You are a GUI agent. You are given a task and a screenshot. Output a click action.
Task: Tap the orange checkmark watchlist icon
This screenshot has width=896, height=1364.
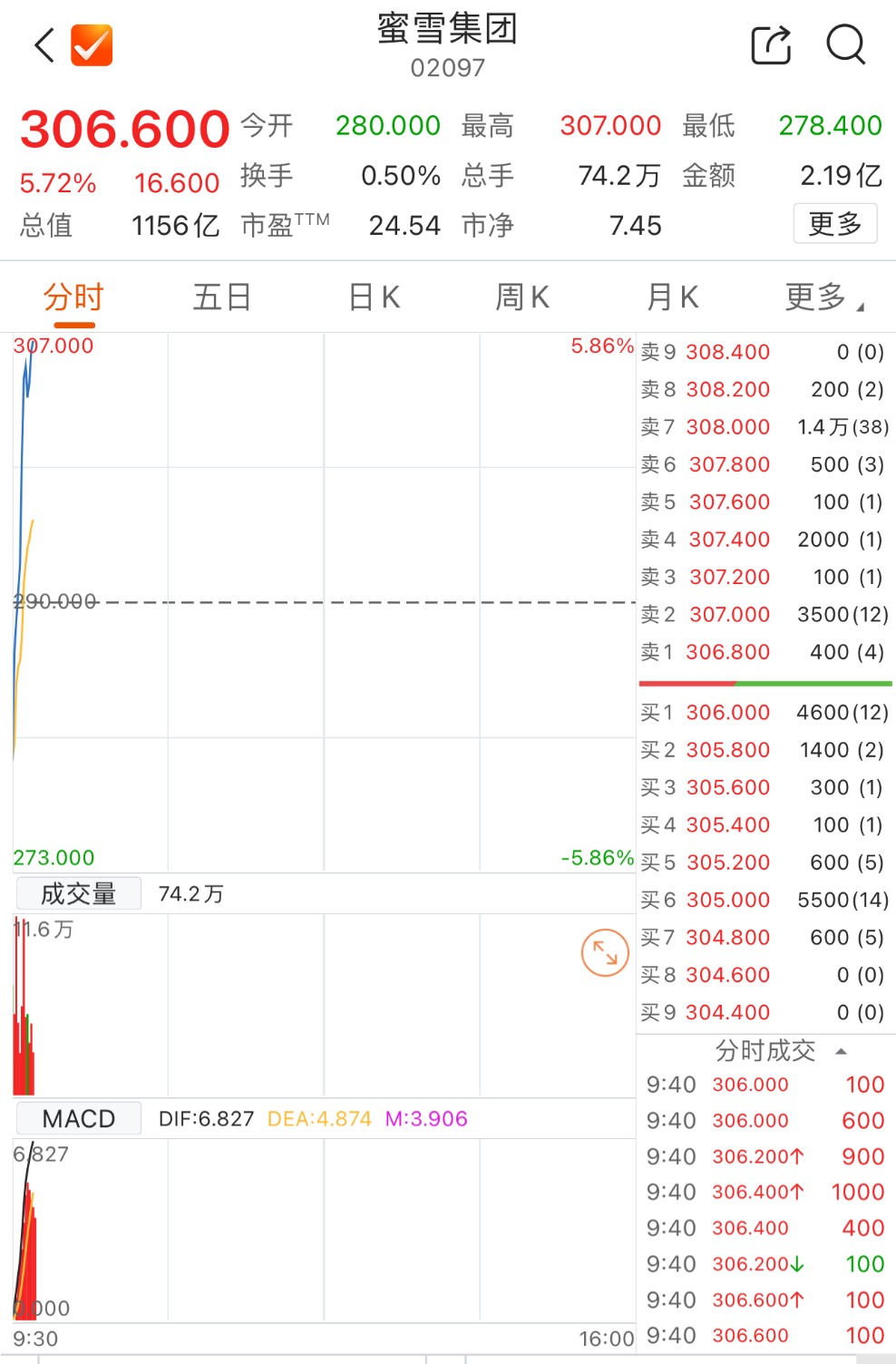92,45
